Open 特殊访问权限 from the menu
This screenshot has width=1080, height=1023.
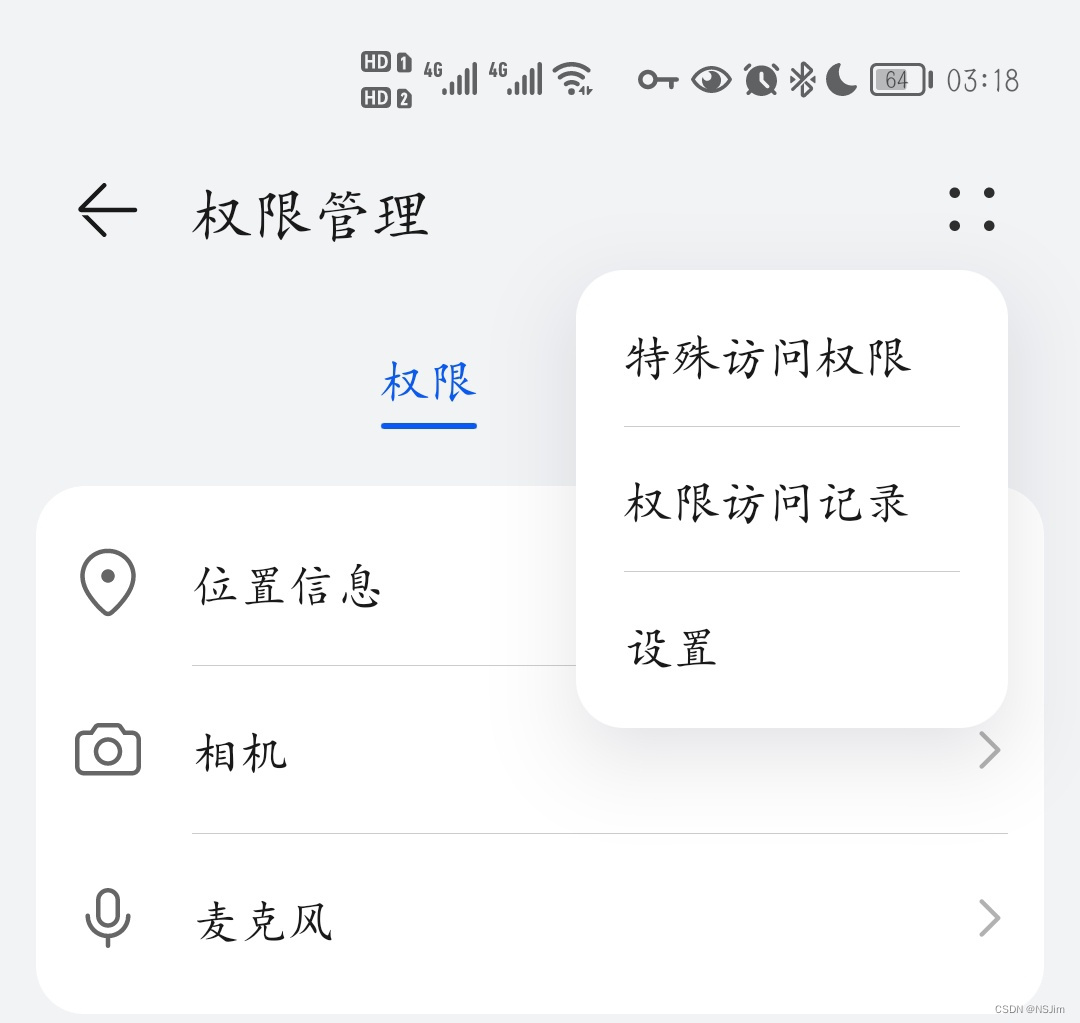768,357
